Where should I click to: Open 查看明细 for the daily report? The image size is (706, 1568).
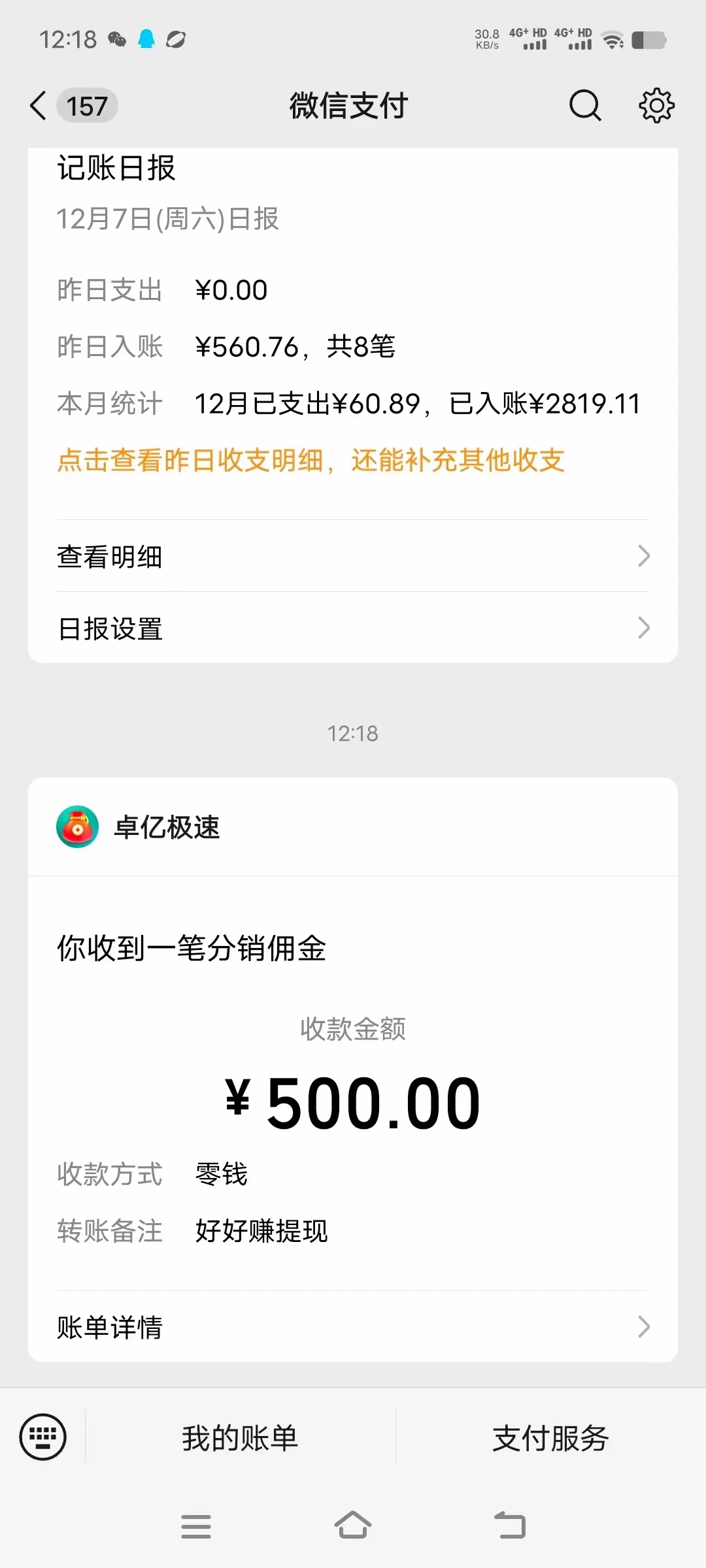coord(353,557)
